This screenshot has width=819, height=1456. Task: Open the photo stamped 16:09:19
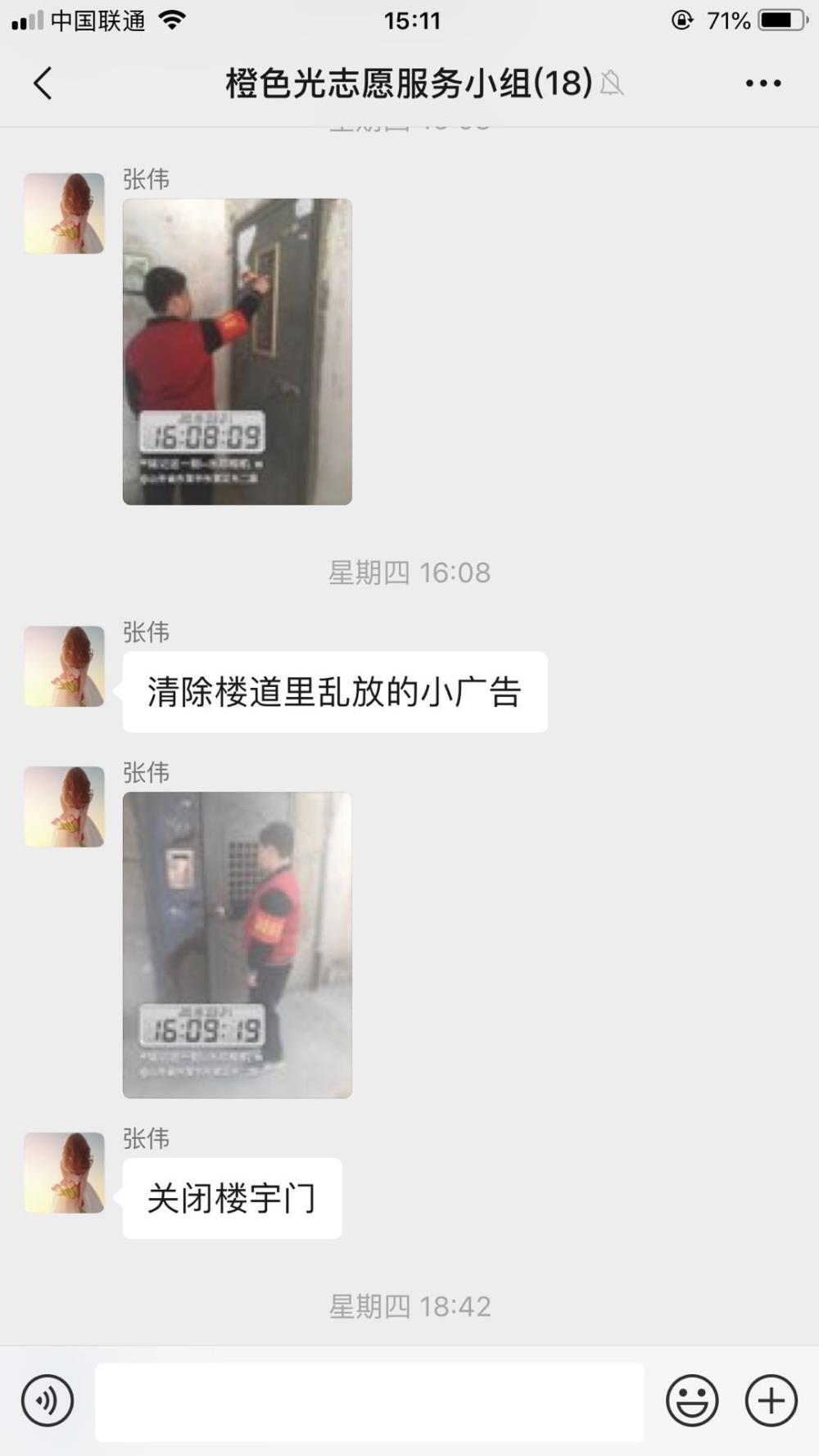pos(238,945)
